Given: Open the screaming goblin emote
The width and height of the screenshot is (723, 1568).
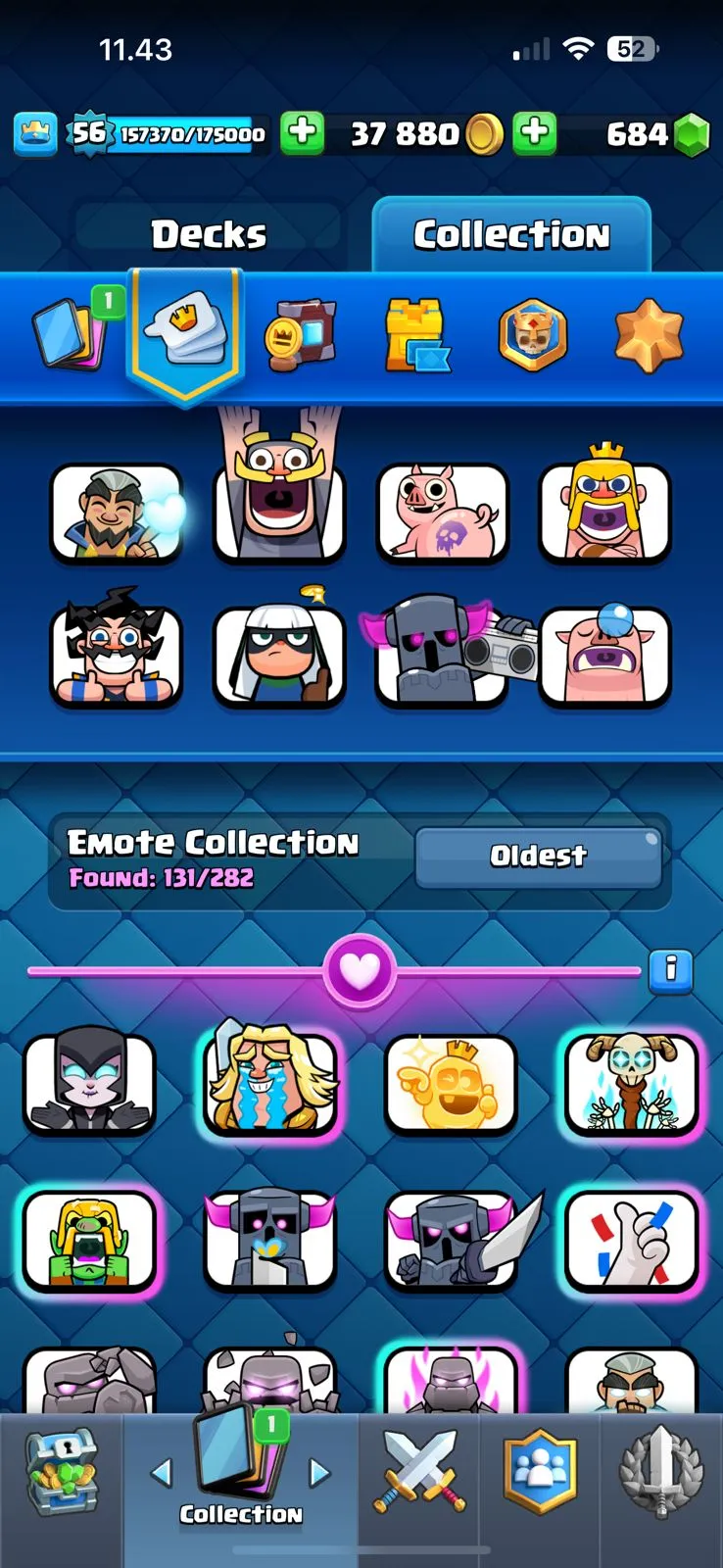Looking at the screenshot, I should 89,1240.
